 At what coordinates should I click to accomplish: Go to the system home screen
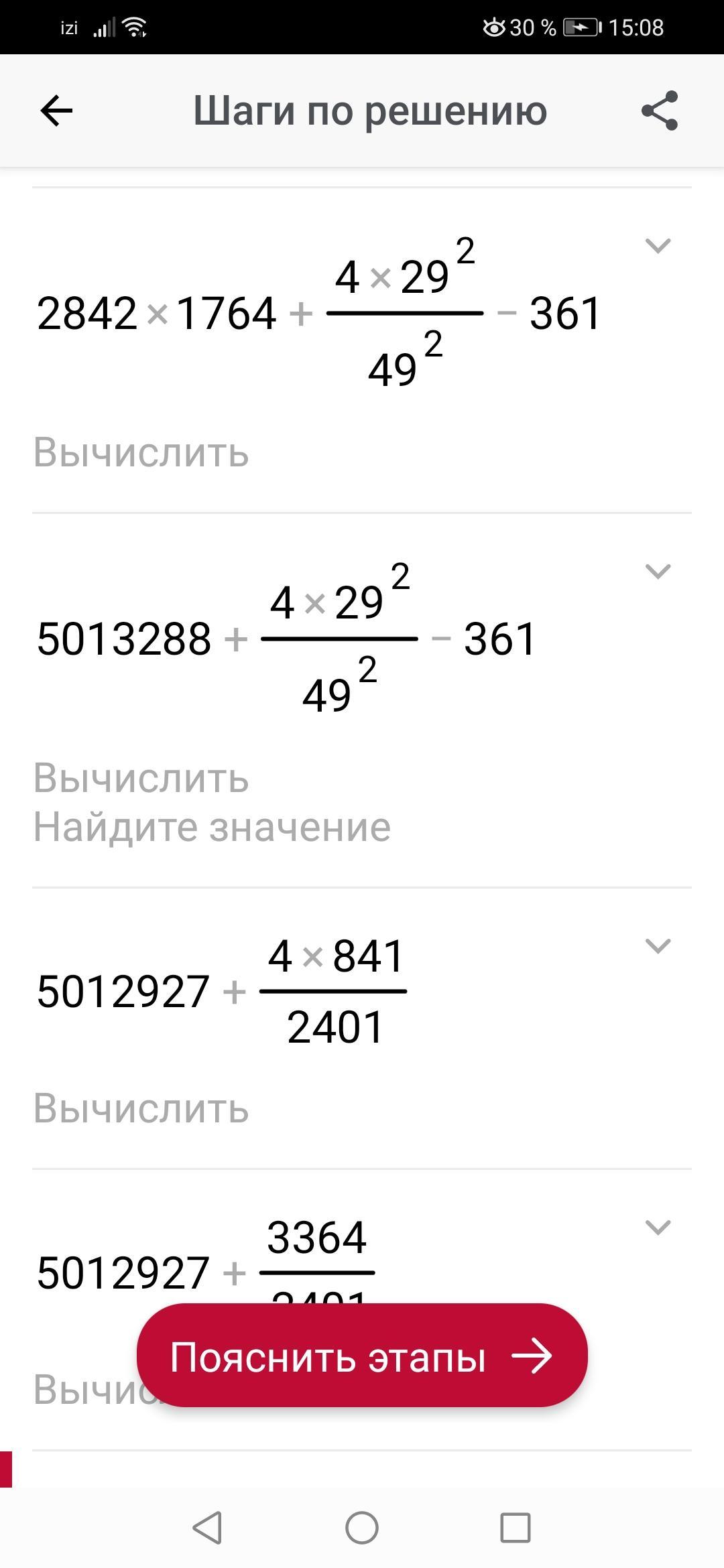[x=362, y=1528]
